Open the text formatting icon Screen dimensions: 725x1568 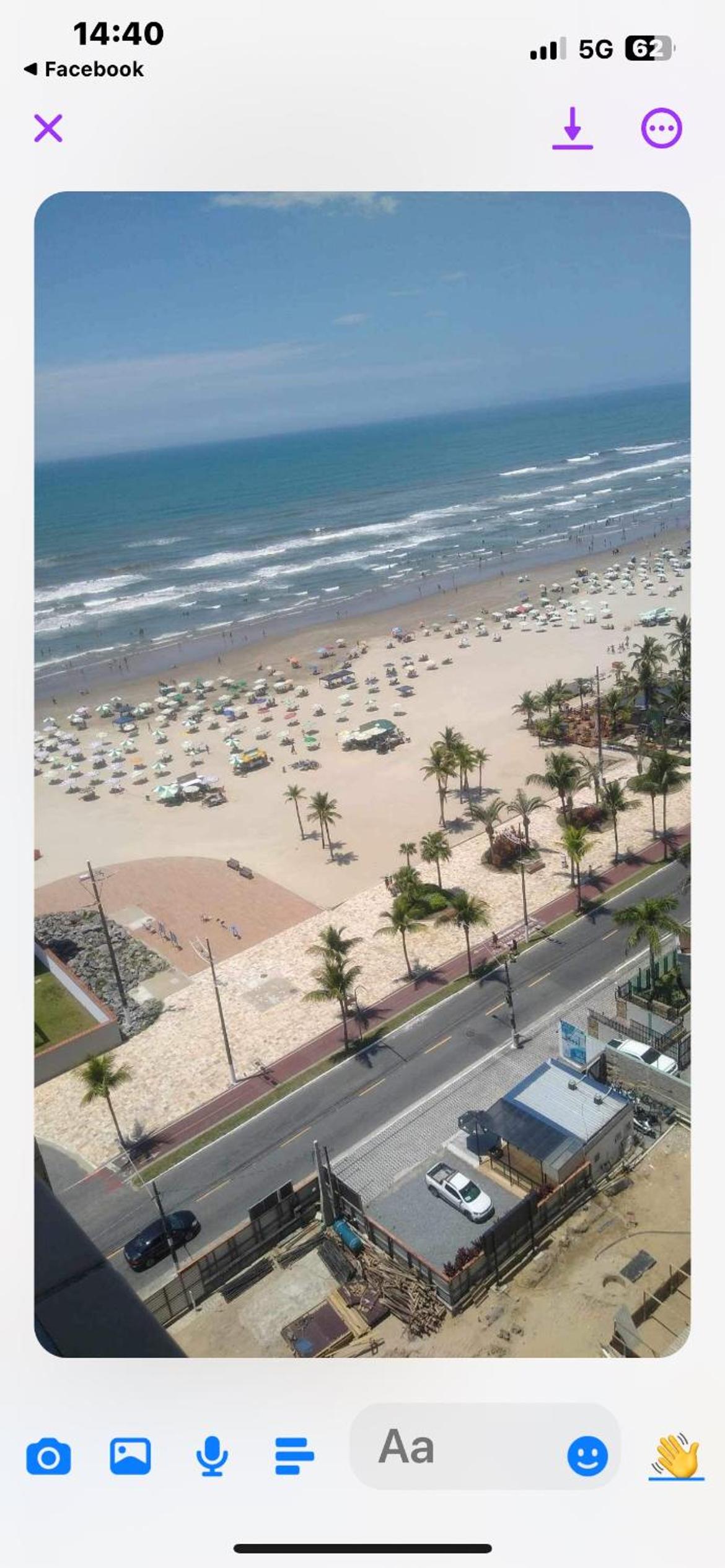pos(294,1456)
